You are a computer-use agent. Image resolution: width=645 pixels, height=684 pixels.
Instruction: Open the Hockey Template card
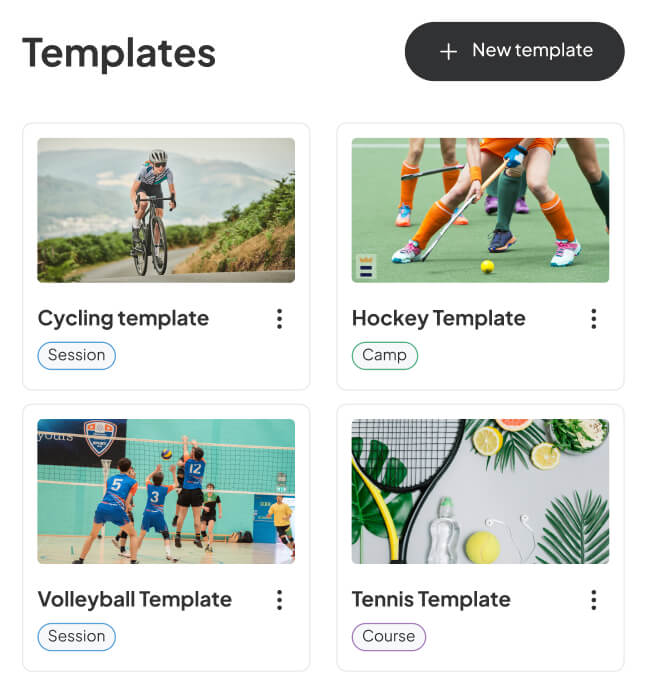click(x=480, y=210)
